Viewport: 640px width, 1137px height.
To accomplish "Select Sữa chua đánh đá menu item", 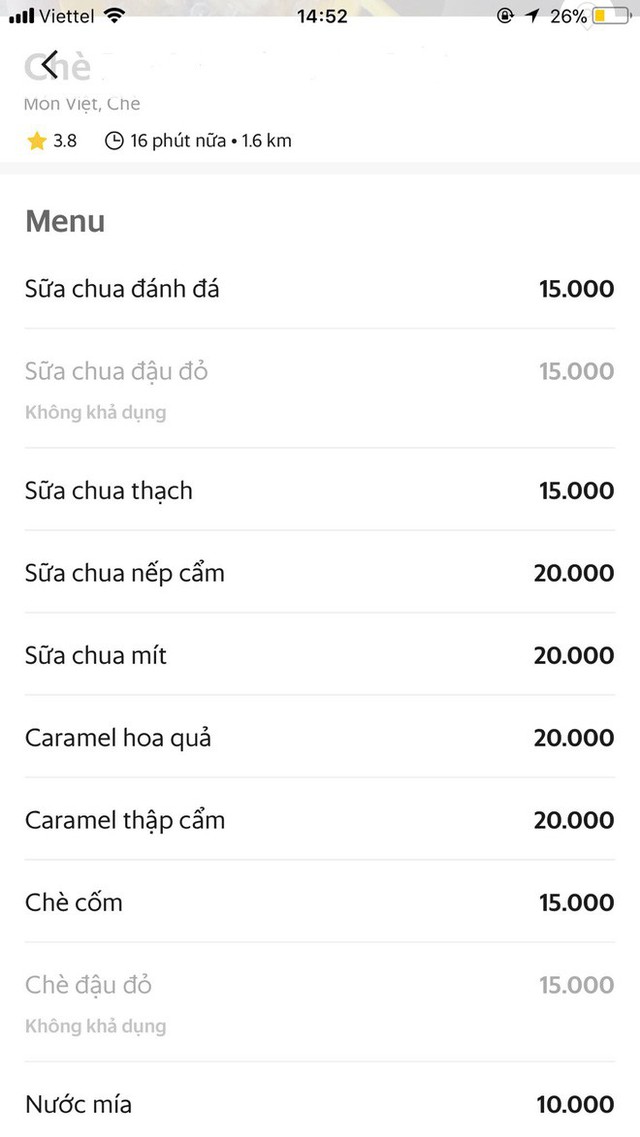I will point(320,289).
